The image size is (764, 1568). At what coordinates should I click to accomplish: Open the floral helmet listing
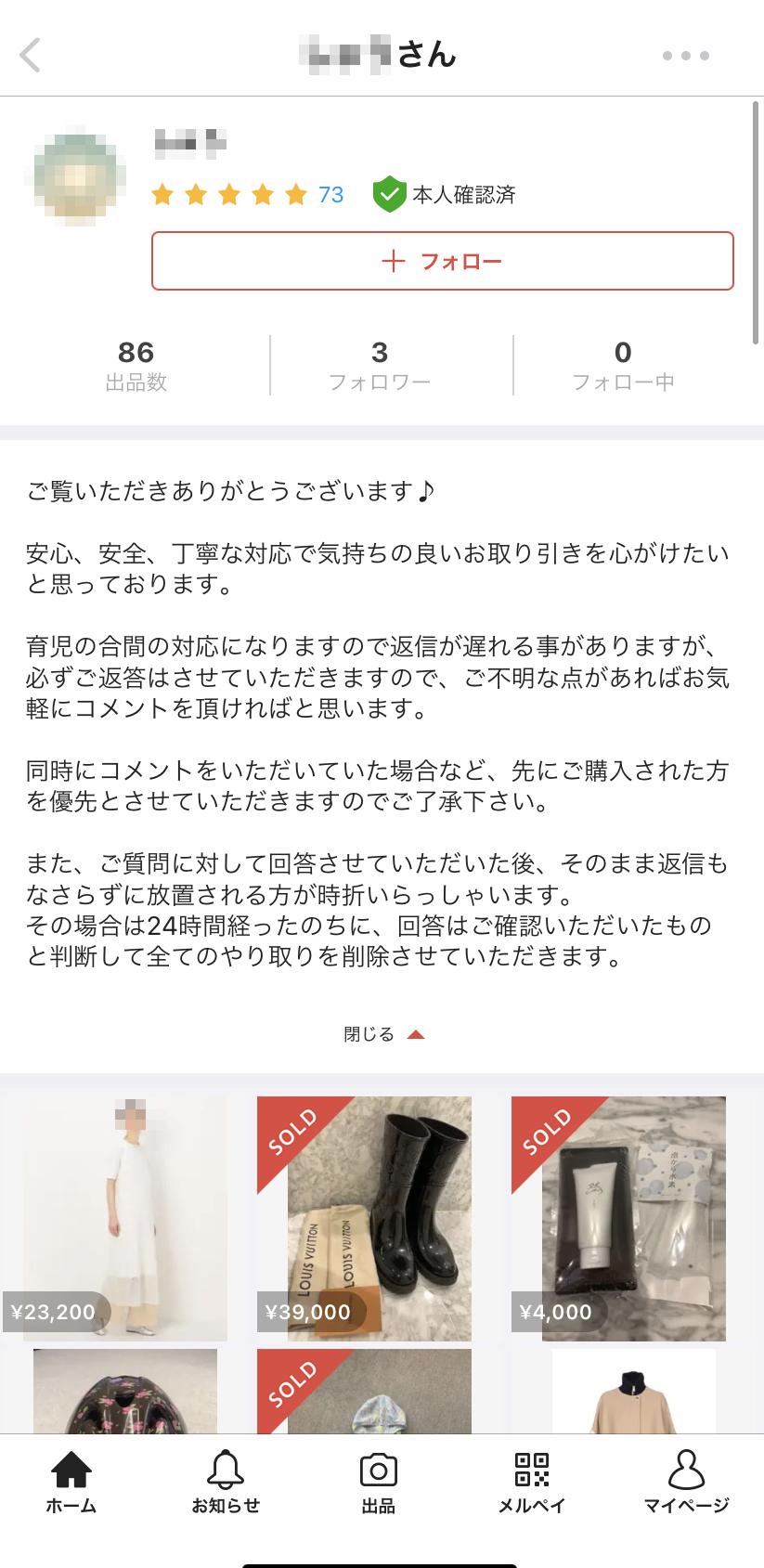click(x=125, y=1391)
